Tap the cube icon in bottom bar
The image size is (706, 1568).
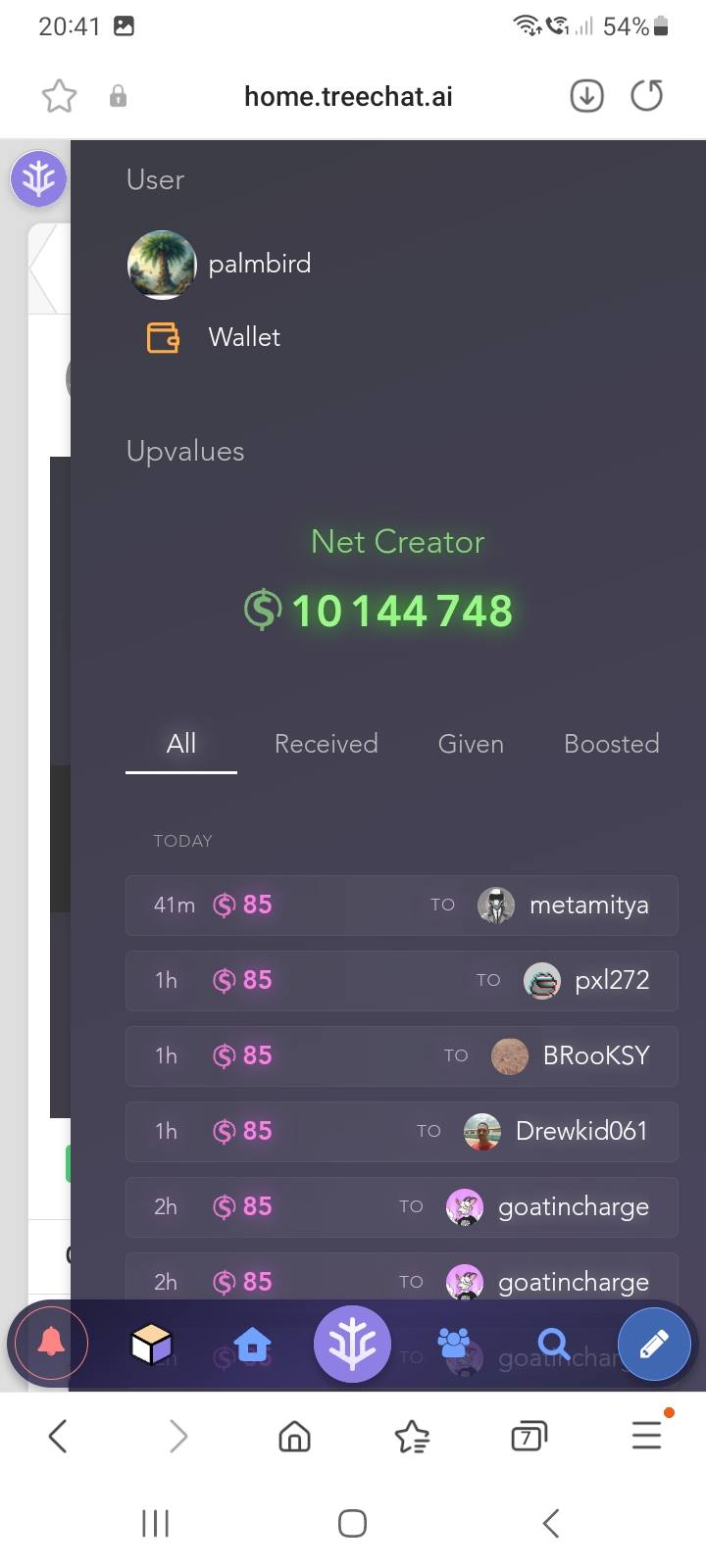152,1344
